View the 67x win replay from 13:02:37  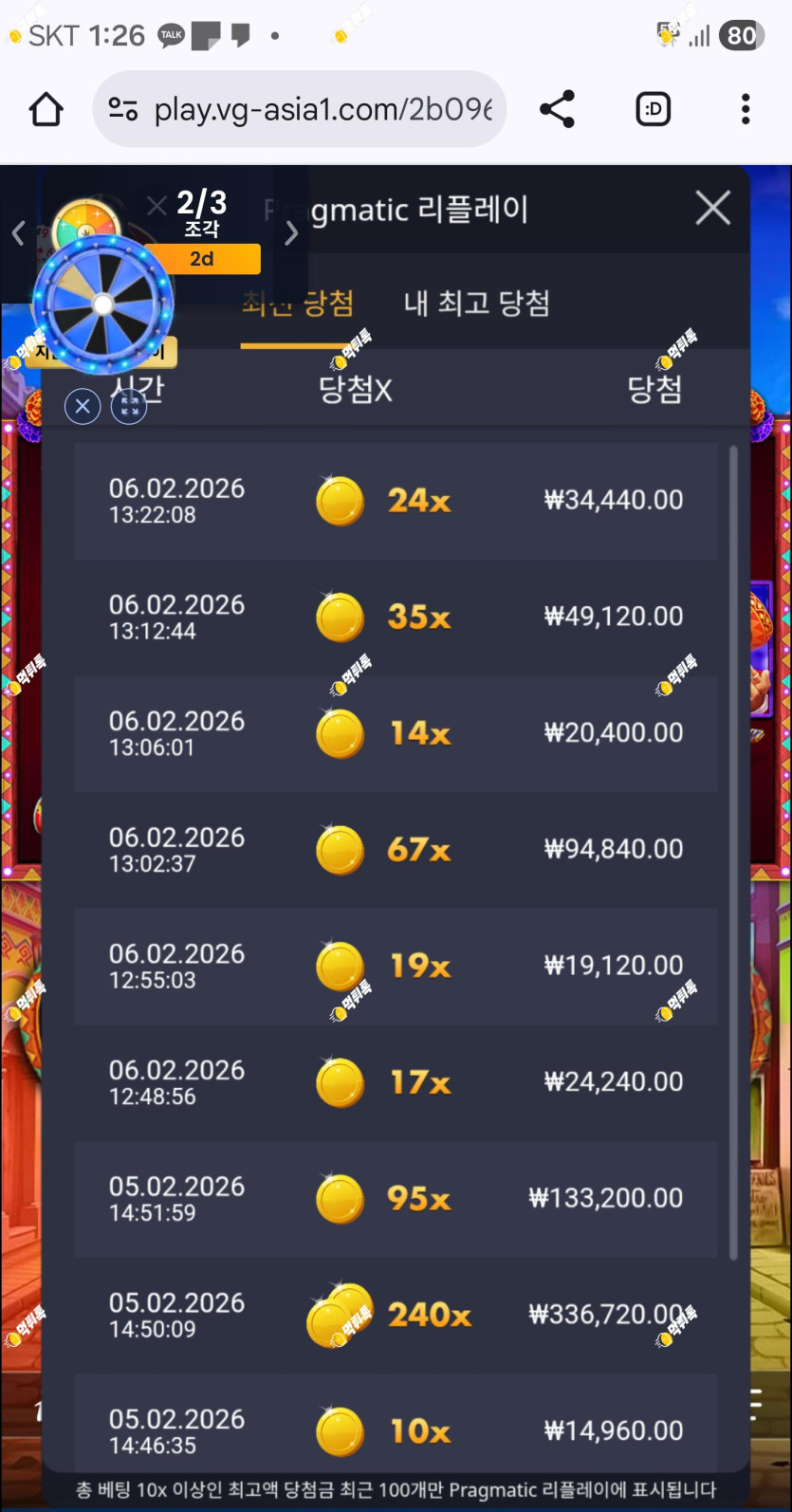(396, 851)
